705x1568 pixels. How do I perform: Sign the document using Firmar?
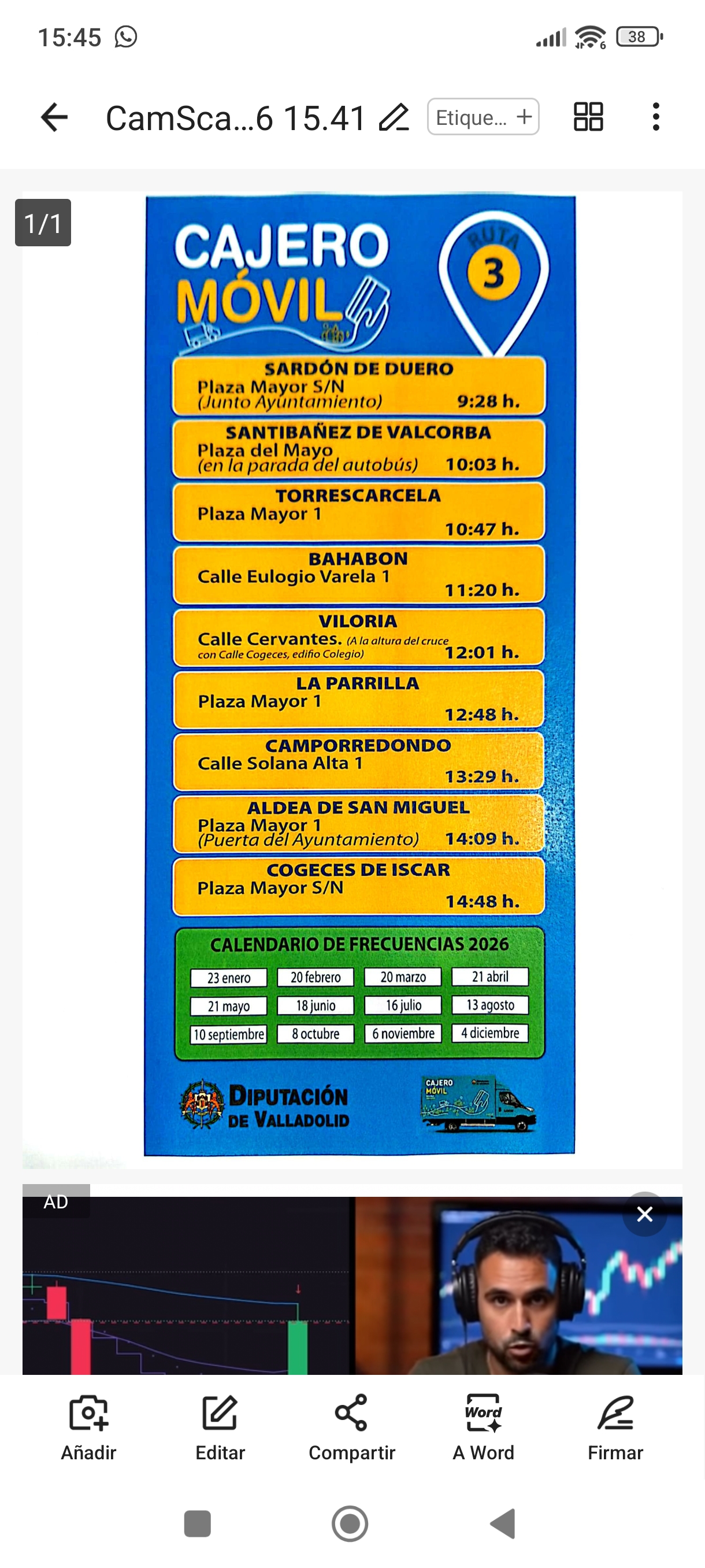click(x=615, y=1428)
